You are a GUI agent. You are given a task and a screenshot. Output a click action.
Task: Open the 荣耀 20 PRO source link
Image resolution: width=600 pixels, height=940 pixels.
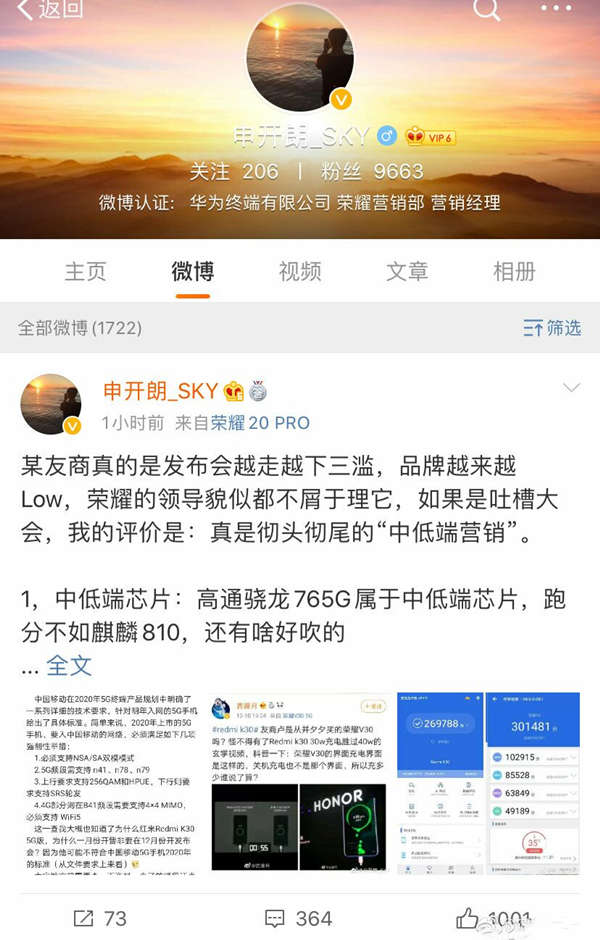click(x=260, y=423)
